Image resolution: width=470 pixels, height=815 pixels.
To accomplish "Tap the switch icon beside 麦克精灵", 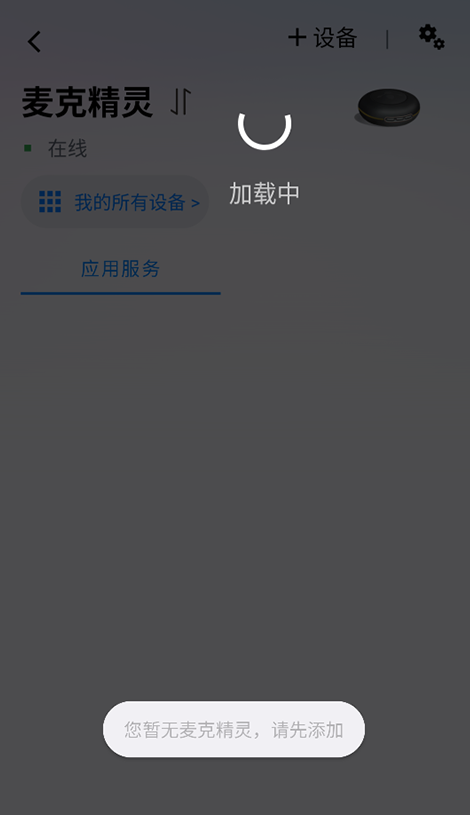I will [x=180, y=101].
